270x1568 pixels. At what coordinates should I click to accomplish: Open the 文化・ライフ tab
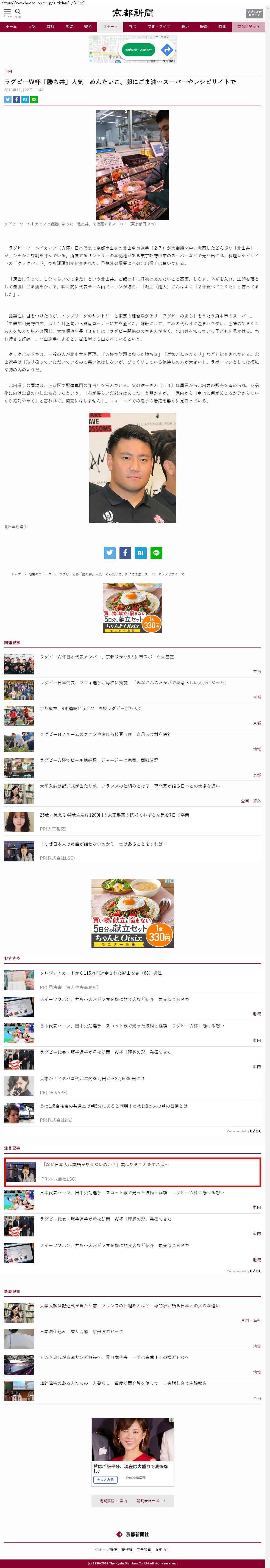pos(159,27)
